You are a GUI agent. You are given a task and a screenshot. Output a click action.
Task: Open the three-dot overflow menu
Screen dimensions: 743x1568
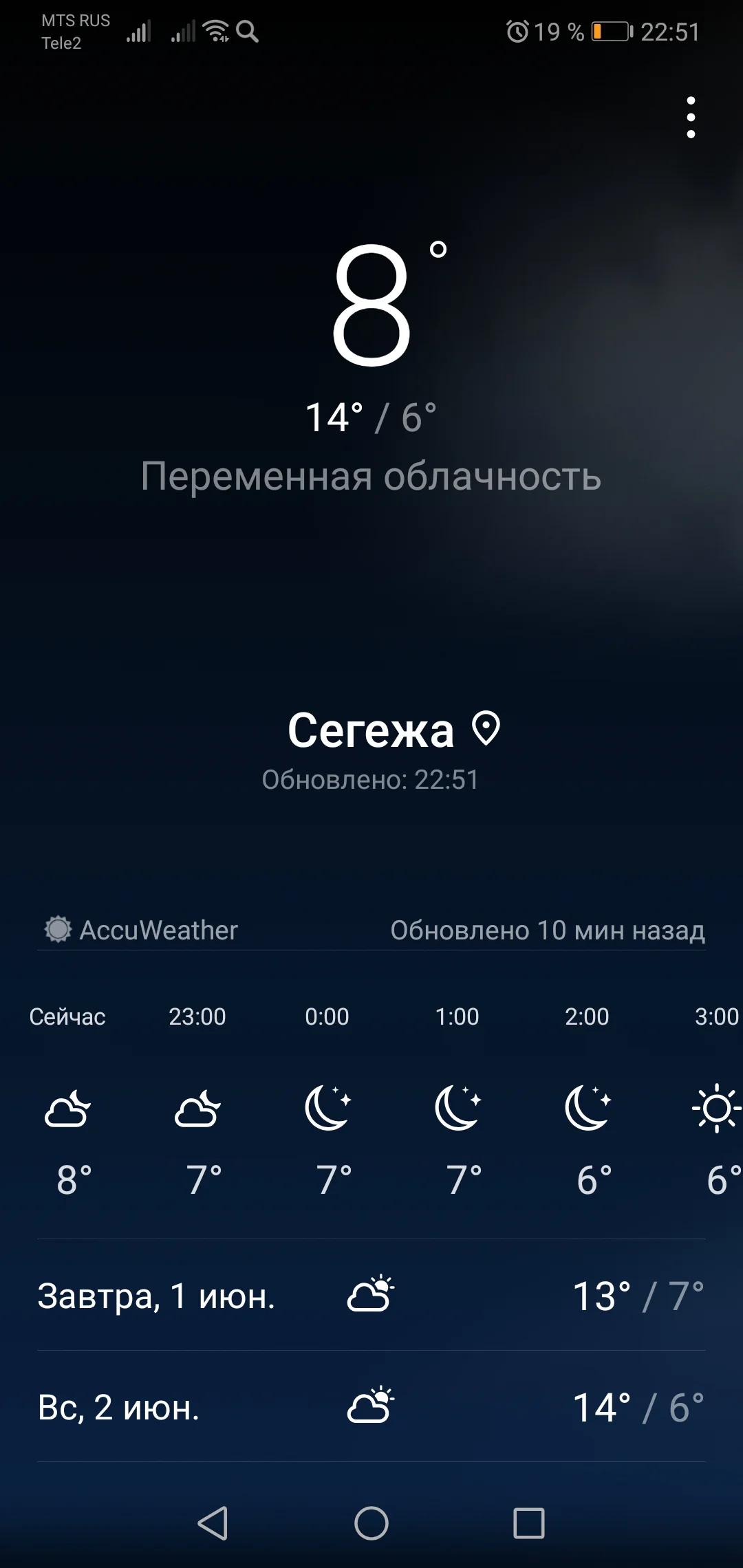691,117
